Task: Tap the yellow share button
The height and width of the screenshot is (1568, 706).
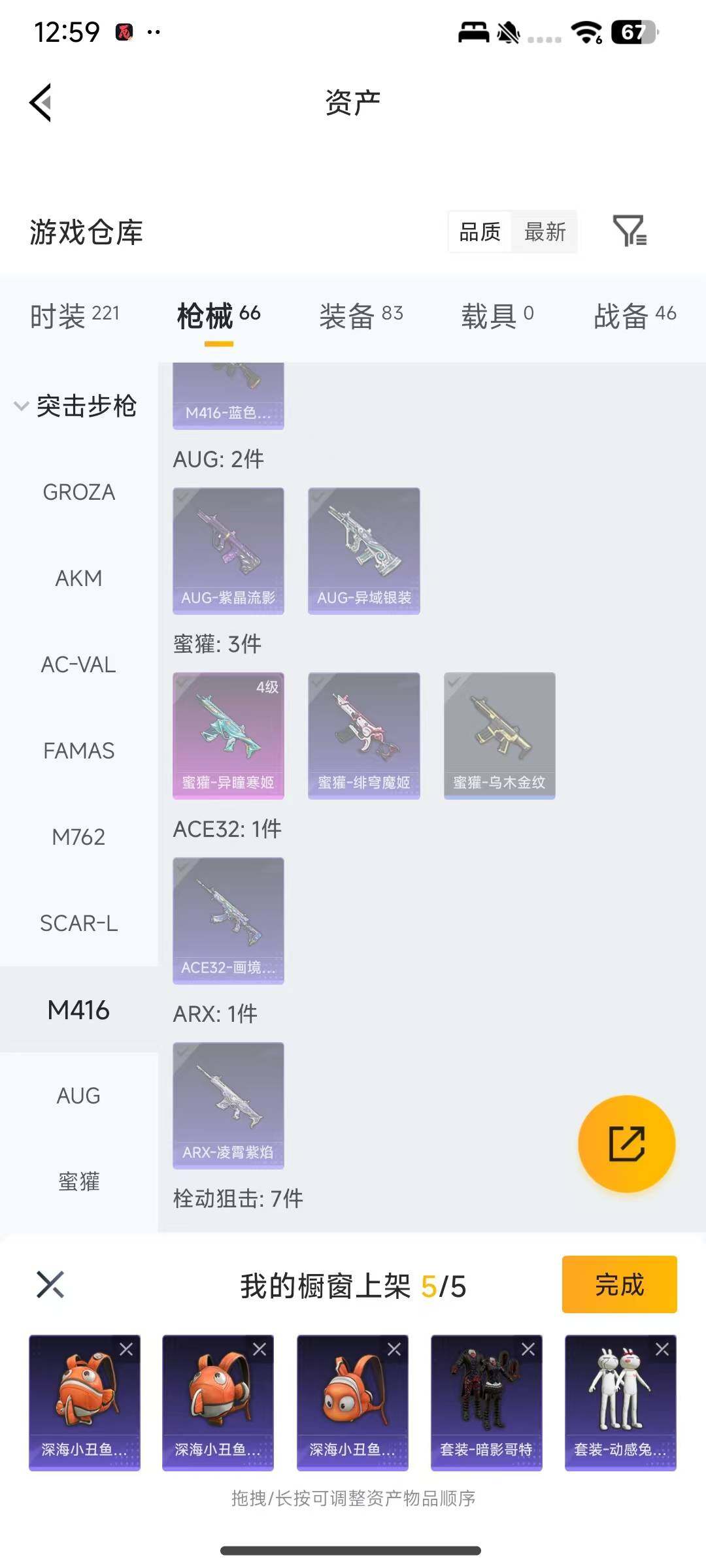Action: pos(626,1144)
